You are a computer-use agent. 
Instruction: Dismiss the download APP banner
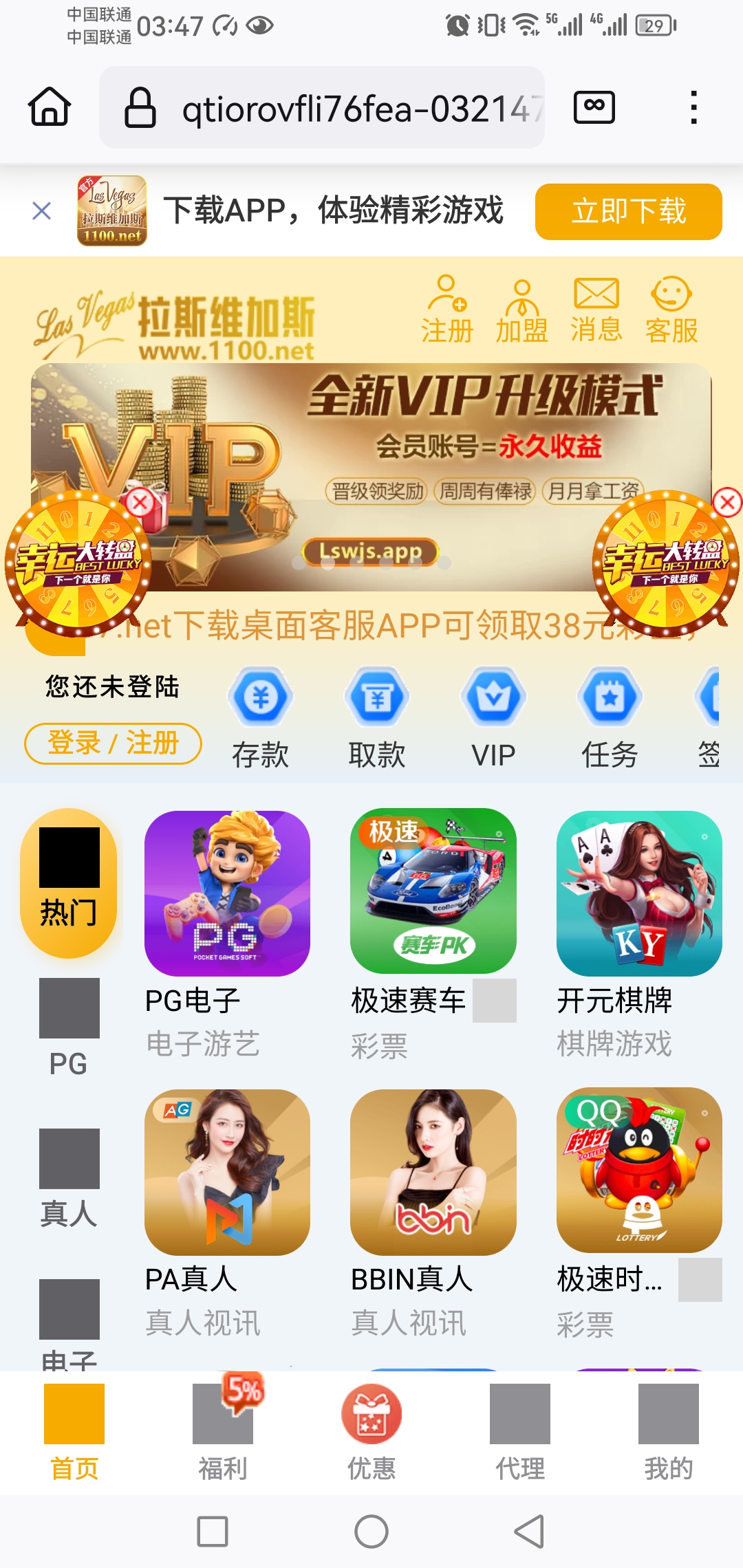[x=42, y=210]
